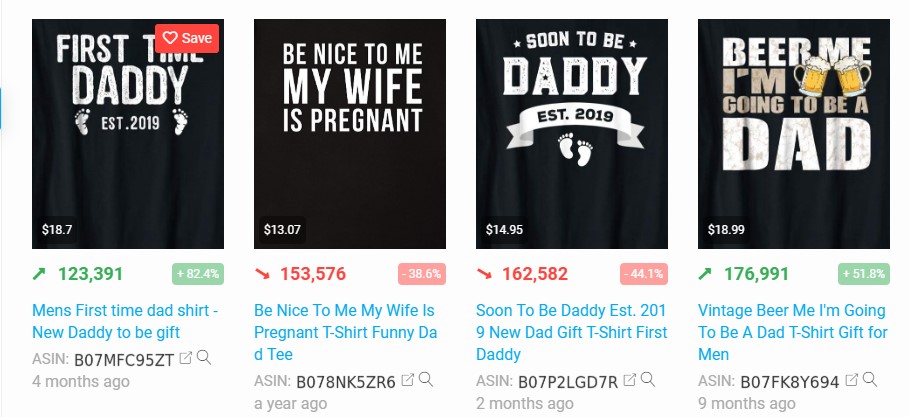Viewport: 909px width, 417px height.
Task: Open external link for ASIN B07P2LGD7R
Action: (629, 380)
